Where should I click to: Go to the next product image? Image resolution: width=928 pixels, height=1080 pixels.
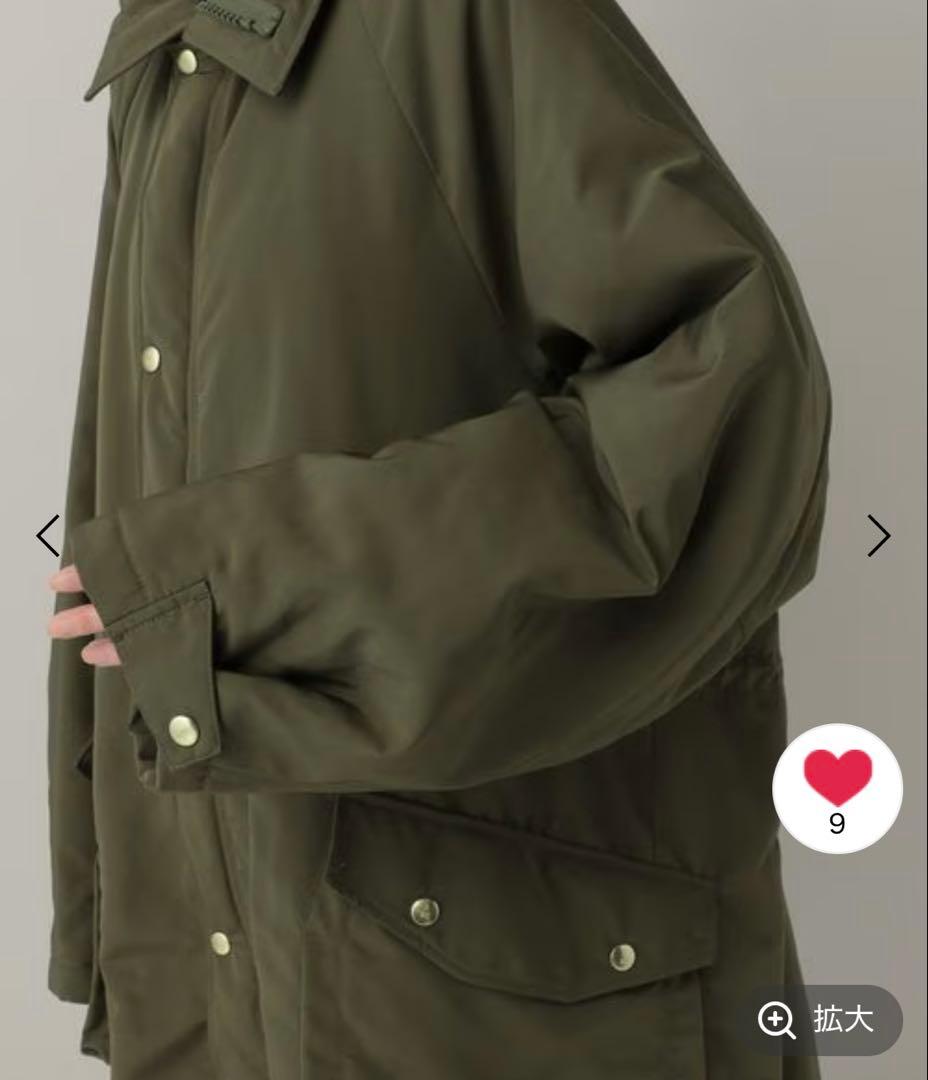click(878, 536)
